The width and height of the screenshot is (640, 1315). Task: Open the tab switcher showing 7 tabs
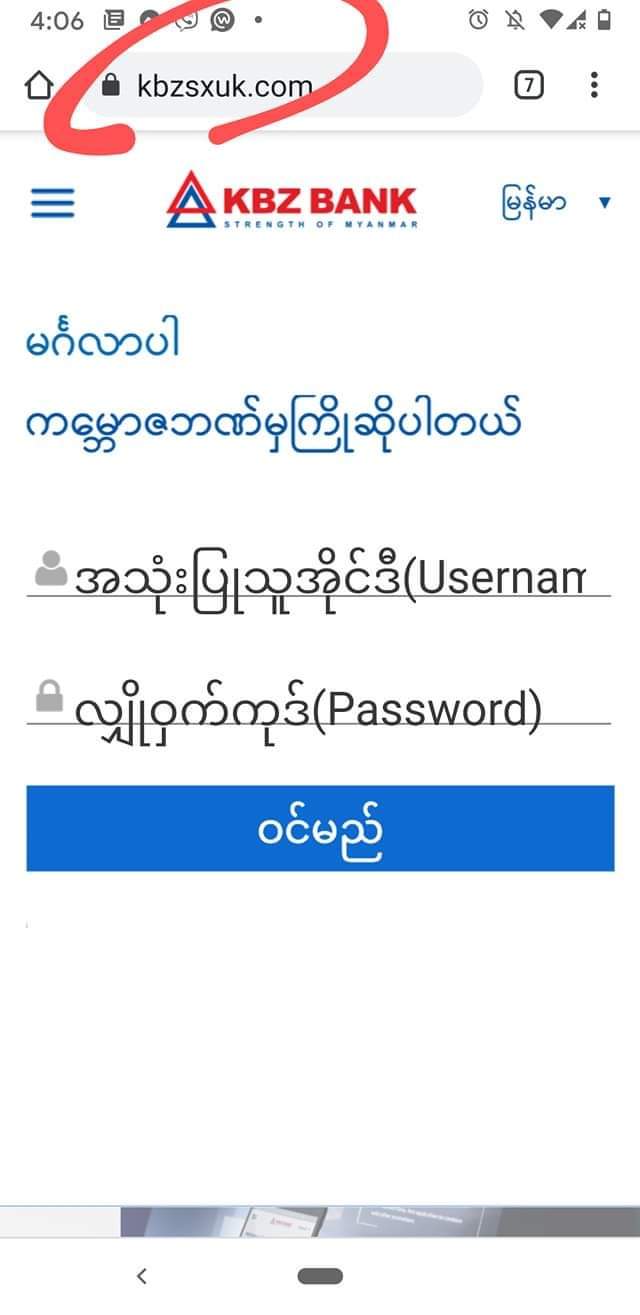coord(528,86)
